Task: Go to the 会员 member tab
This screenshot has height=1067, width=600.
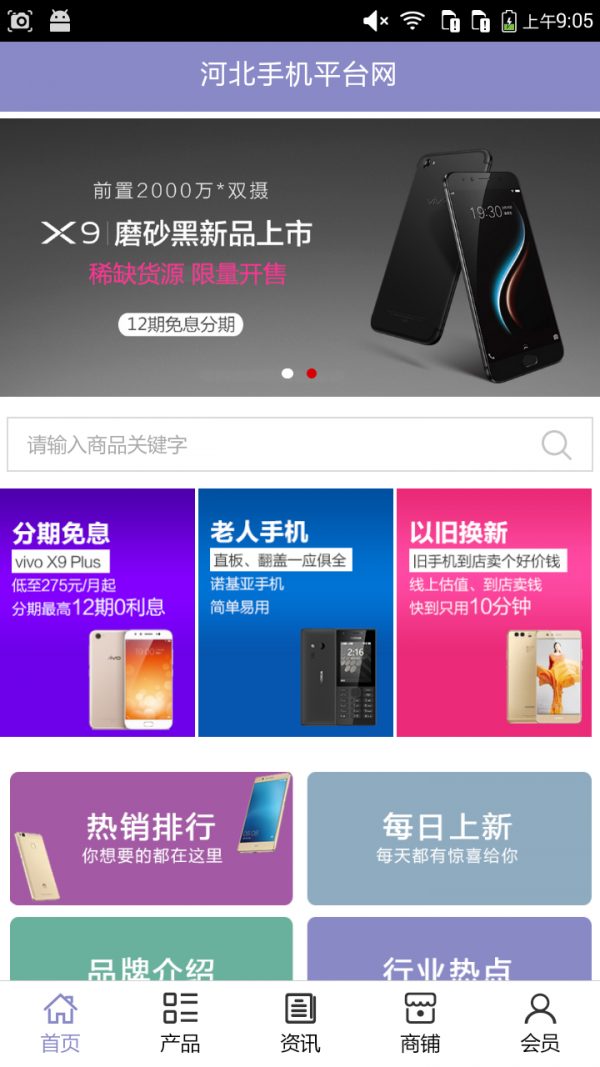Action: coord(540,1023)
